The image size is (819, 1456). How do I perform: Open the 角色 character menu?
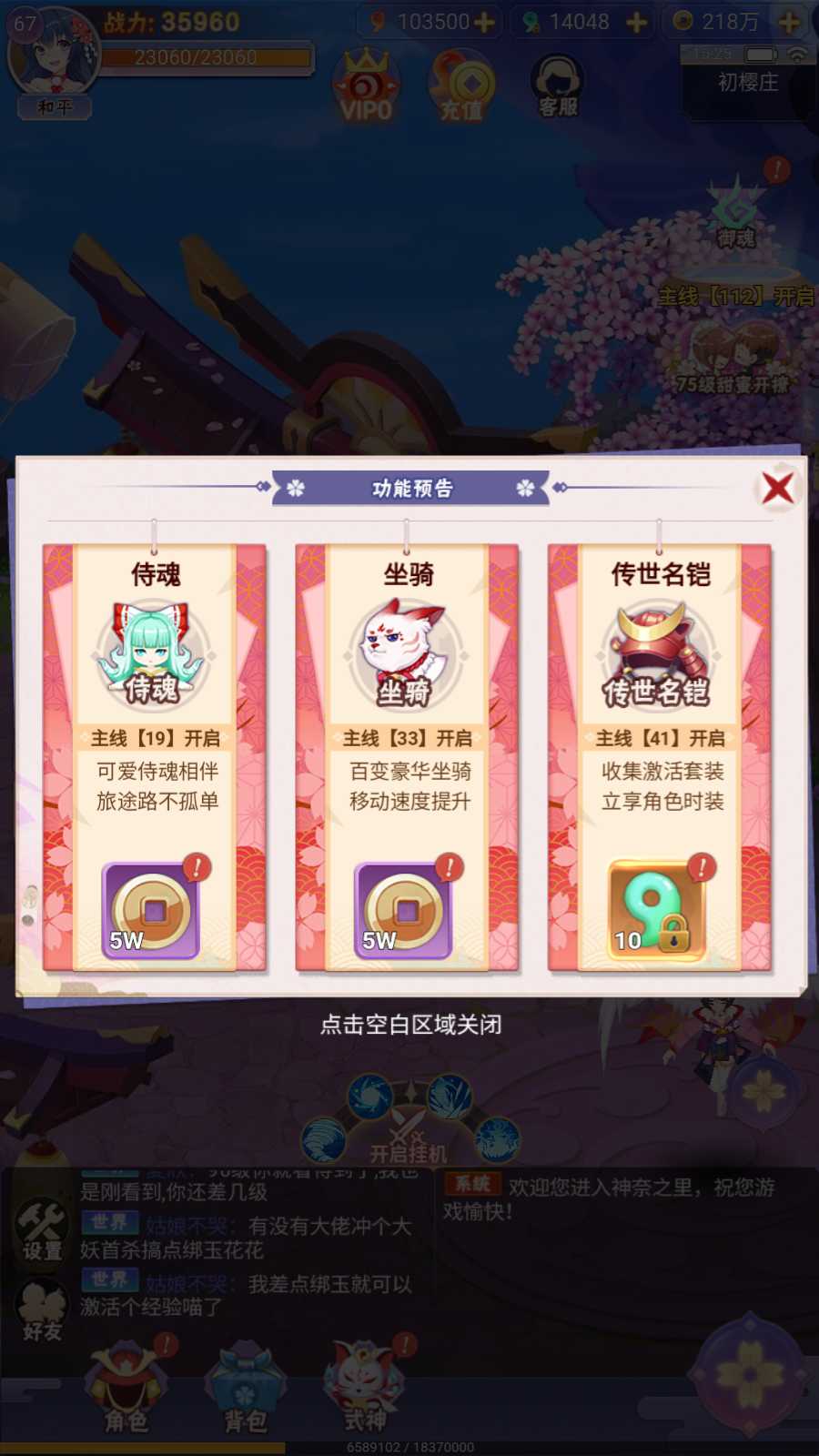pyautogui.click(x=126, y=1390)
